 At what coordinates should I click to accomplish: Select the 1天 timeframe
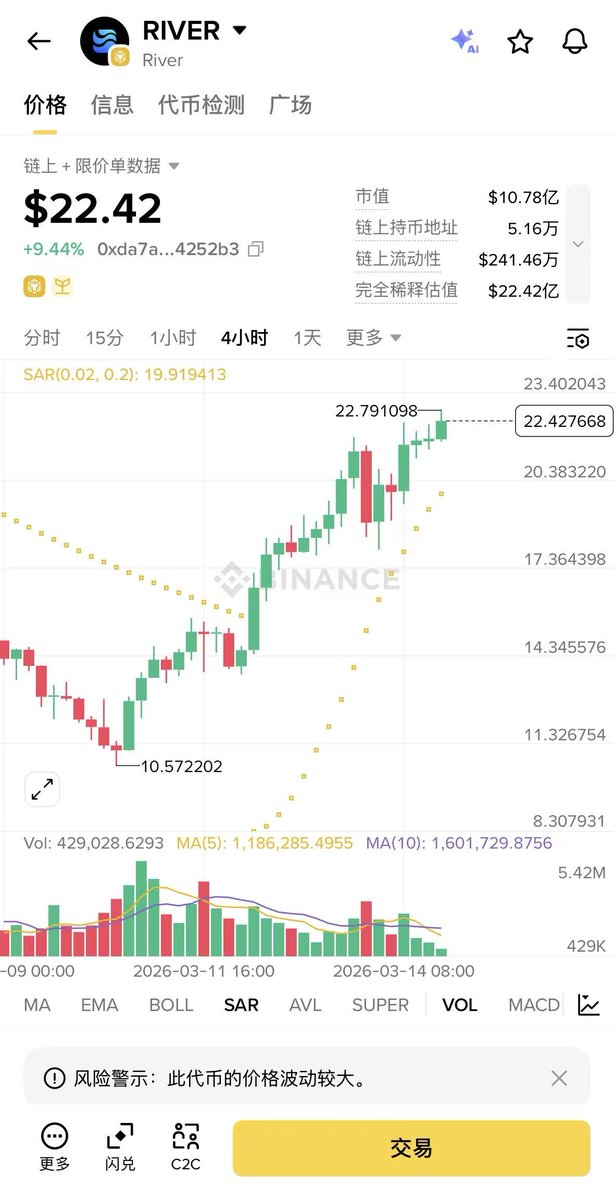307,338
